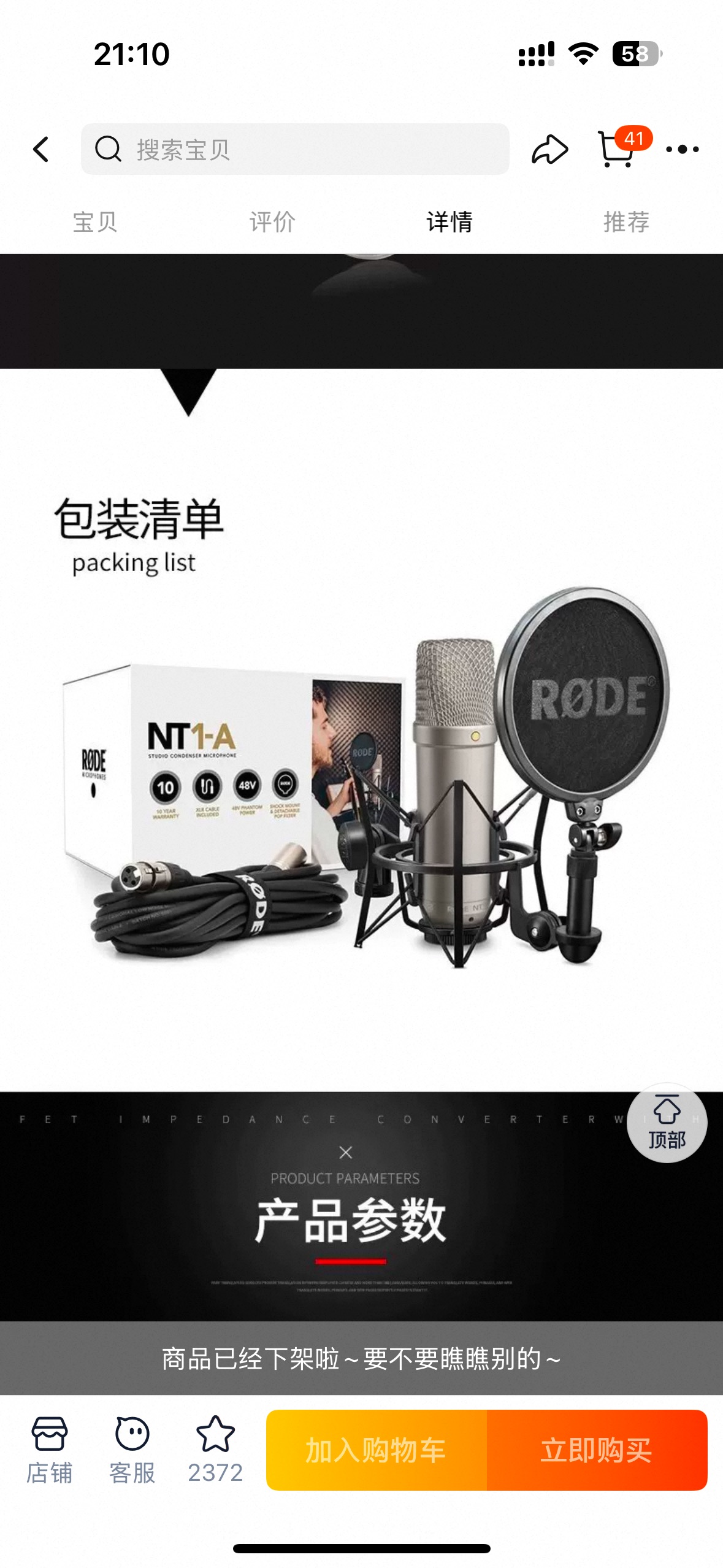The height and width of the screenshot is (1568, 723).
Task: Open the three-dot overflow menu
Action: click(x=682, y=149)
